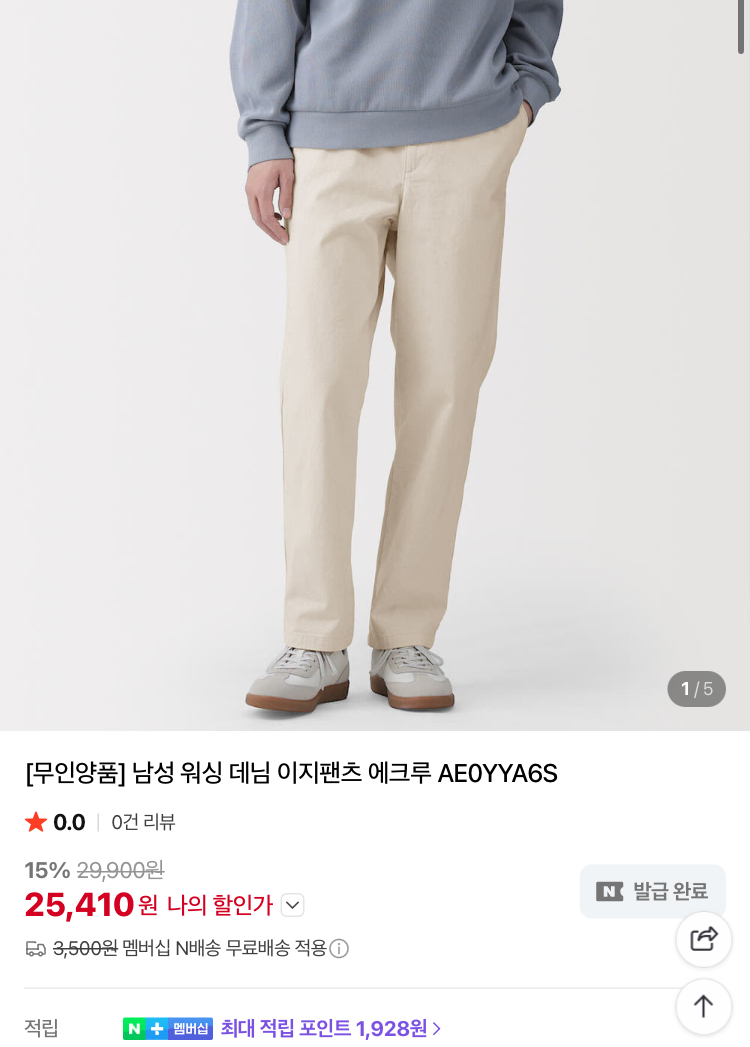
Task: Expand the 나의 할인가 discount details
Action: coord(293,905)
